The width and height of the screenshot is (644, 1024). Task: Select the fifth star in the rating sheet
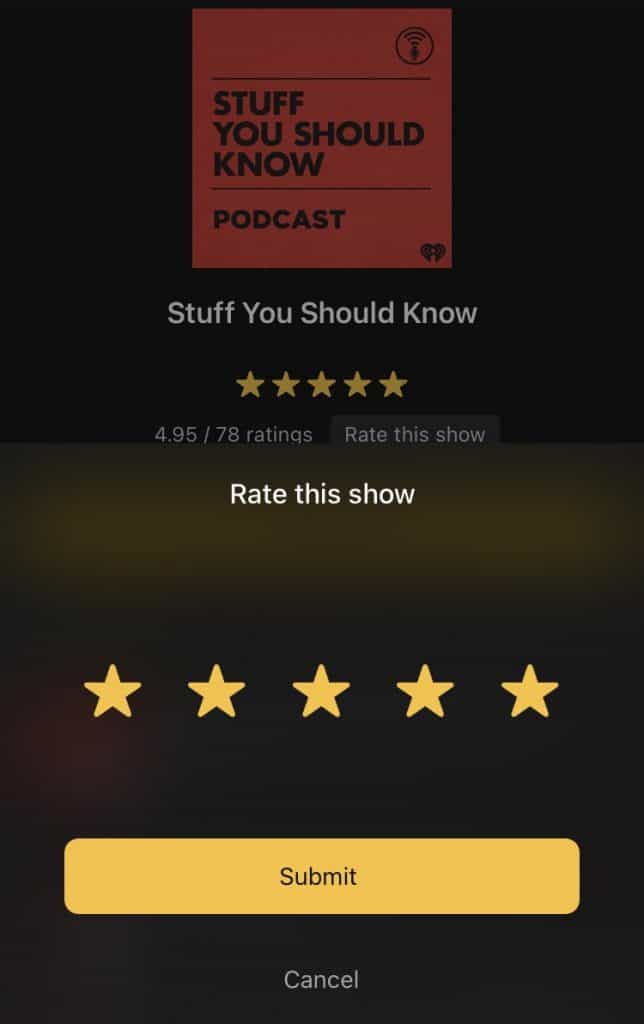[x=529, y=693]
